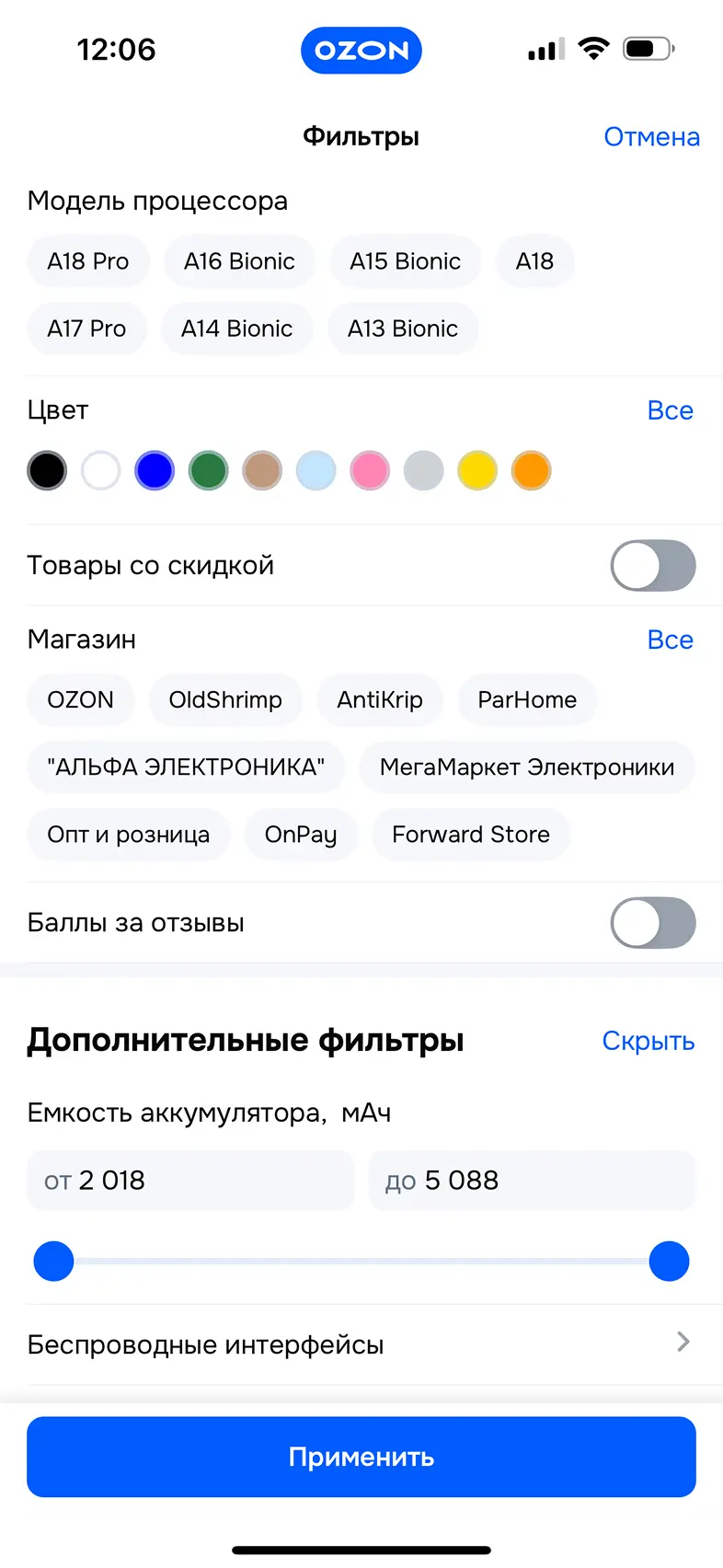The image size is (723, 1568).
Task: Filter by МегаМаркет Электроники store
Action: (x=526, y=767)
